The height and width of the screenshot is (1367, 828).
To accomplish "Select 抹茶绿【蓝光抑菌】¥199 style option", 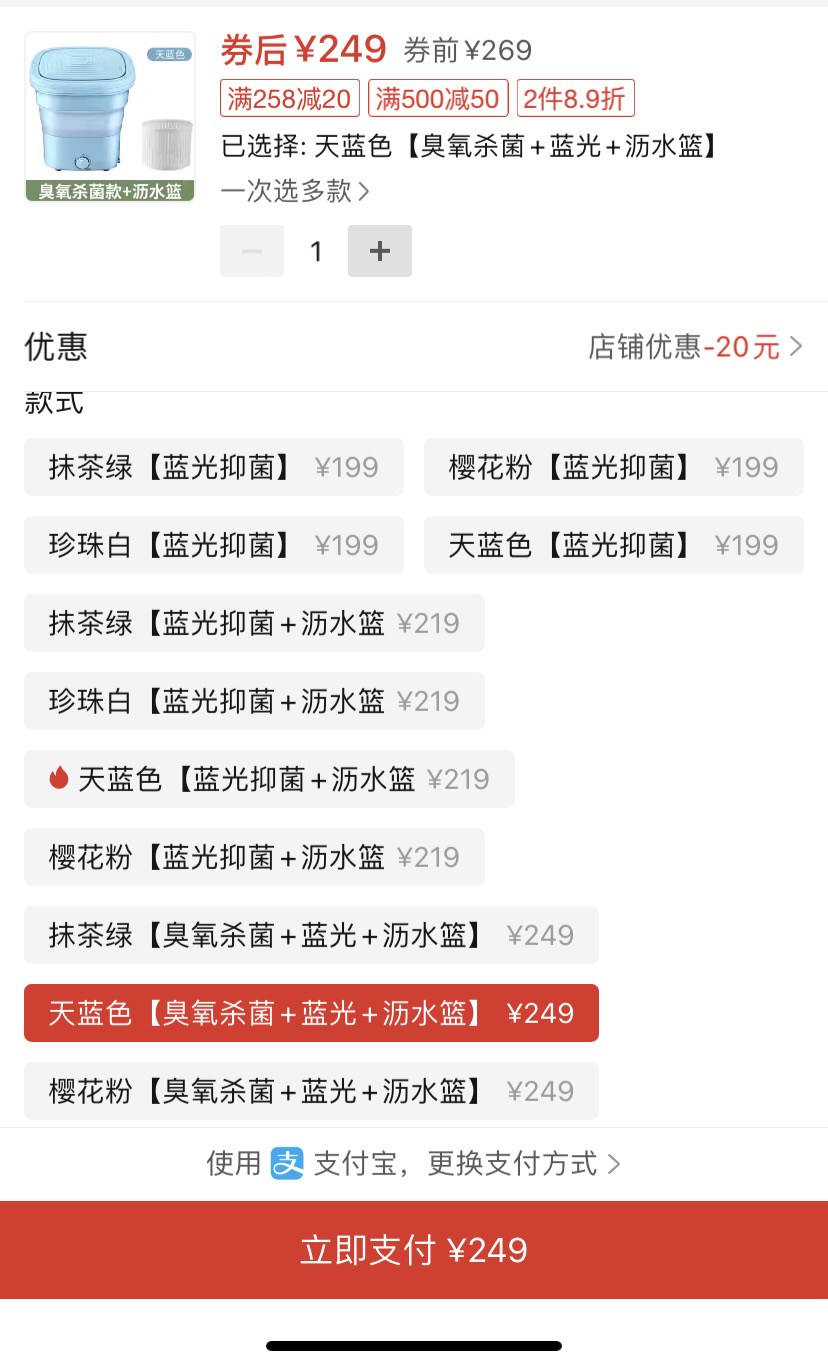I will tap(213, 466).
